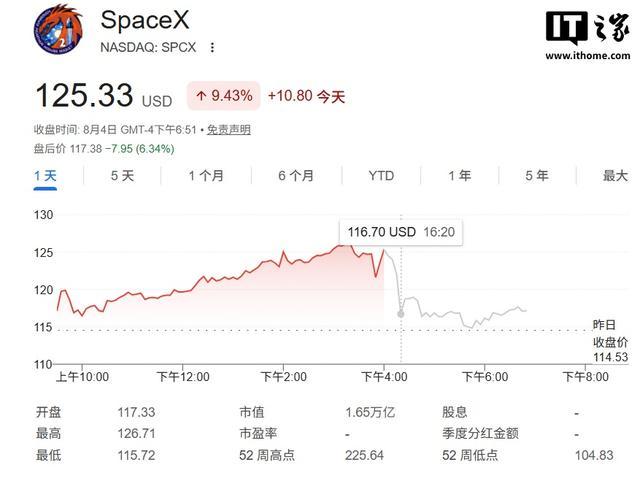Image resolution: width=640 pixels, height=481 pixels.
Task: Select the 最大 range tab
Action: click(615, 176)
